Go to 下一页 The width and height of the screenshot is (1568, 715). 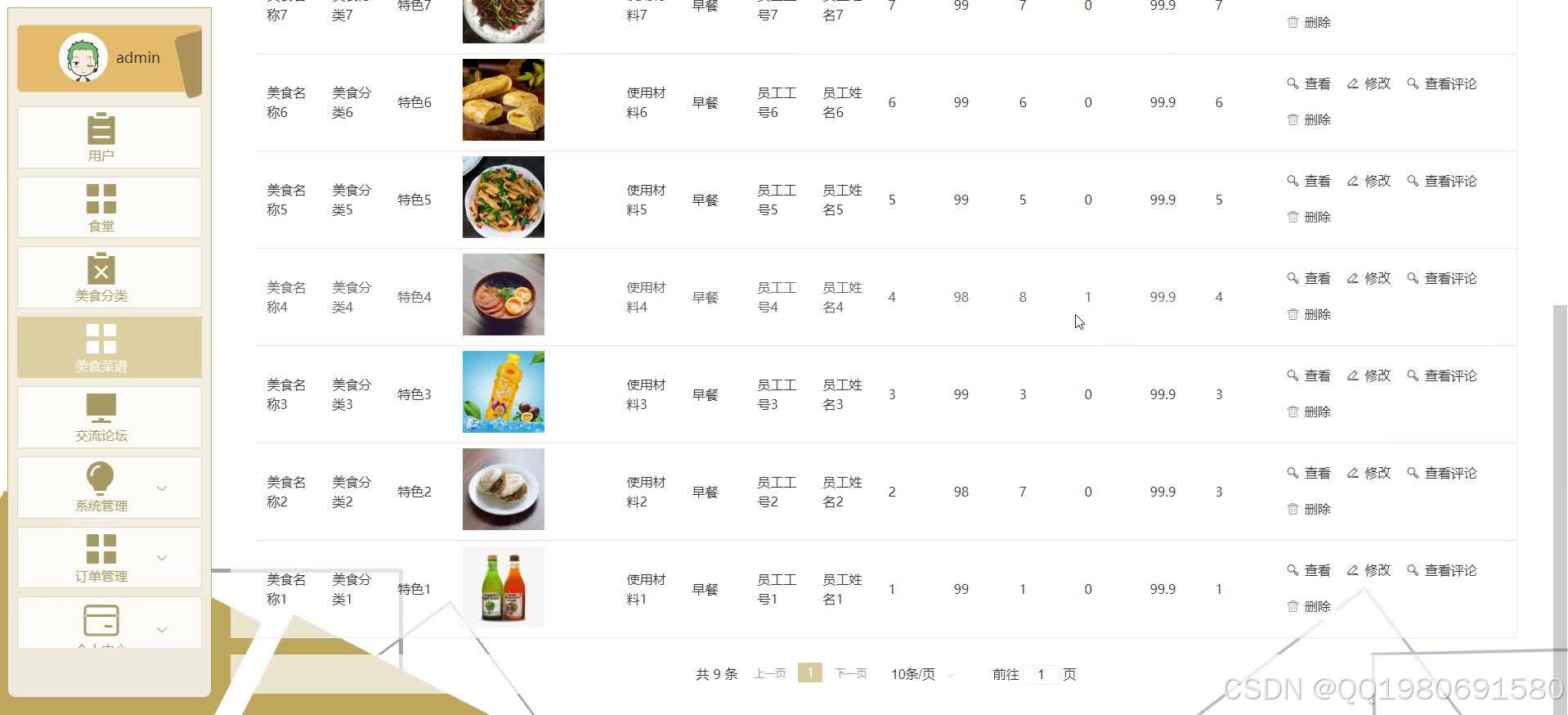850,673
